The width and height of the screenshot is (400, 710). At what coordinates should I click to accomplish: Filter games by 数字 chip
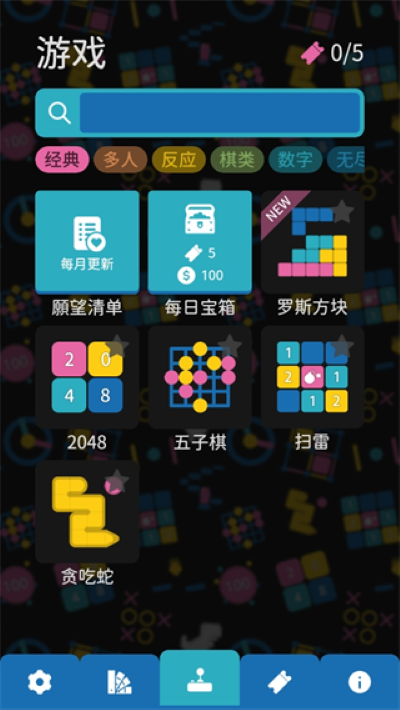(295, 160)
